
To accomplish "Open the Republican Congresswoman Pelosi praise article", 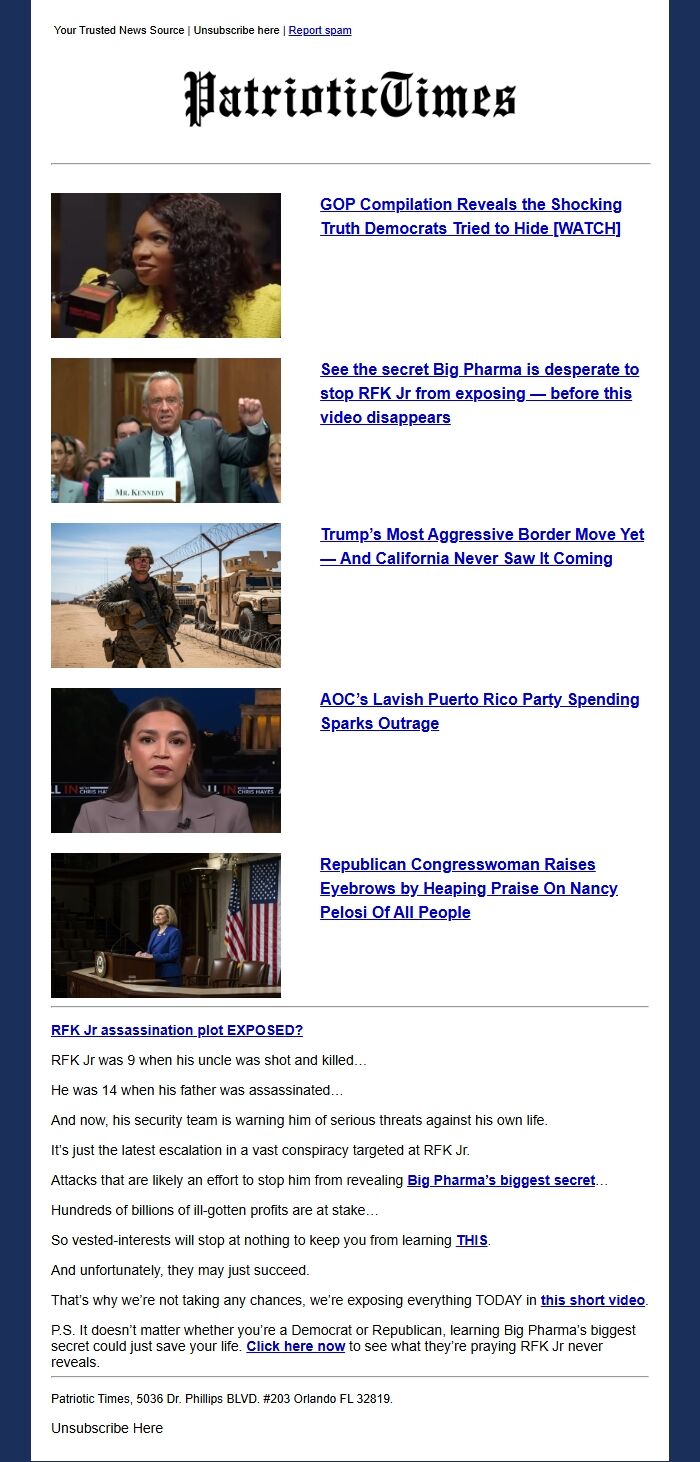I will click(x=469, y=888).
